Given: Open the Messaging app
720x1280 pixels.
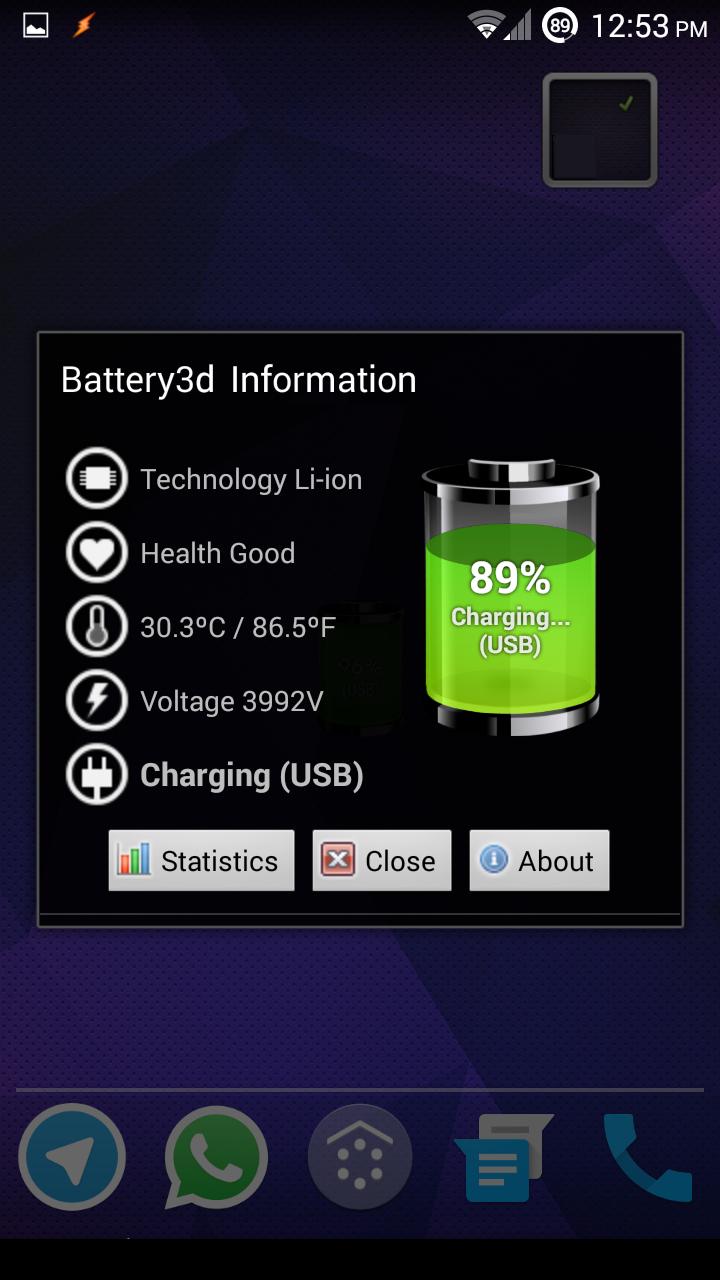Looking at the screenshot, I should click(x=504, y=1158).
